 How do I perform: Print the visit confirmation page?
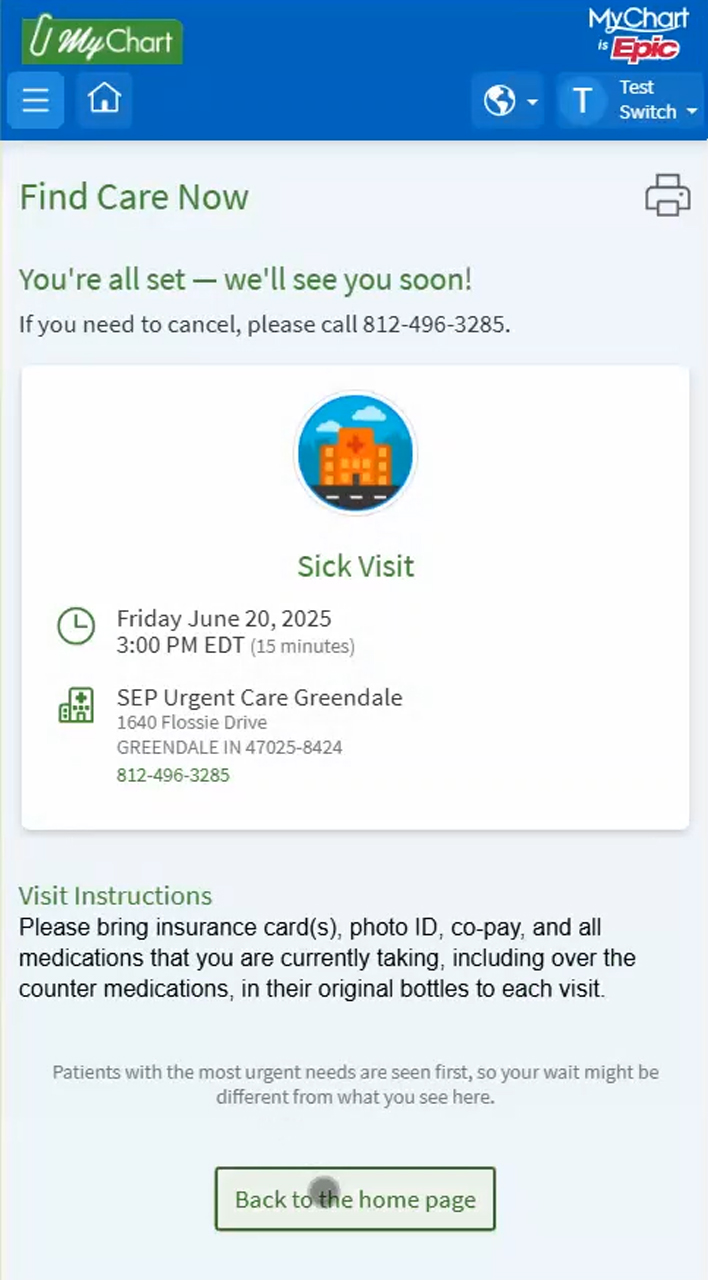(x=667, y=195)
